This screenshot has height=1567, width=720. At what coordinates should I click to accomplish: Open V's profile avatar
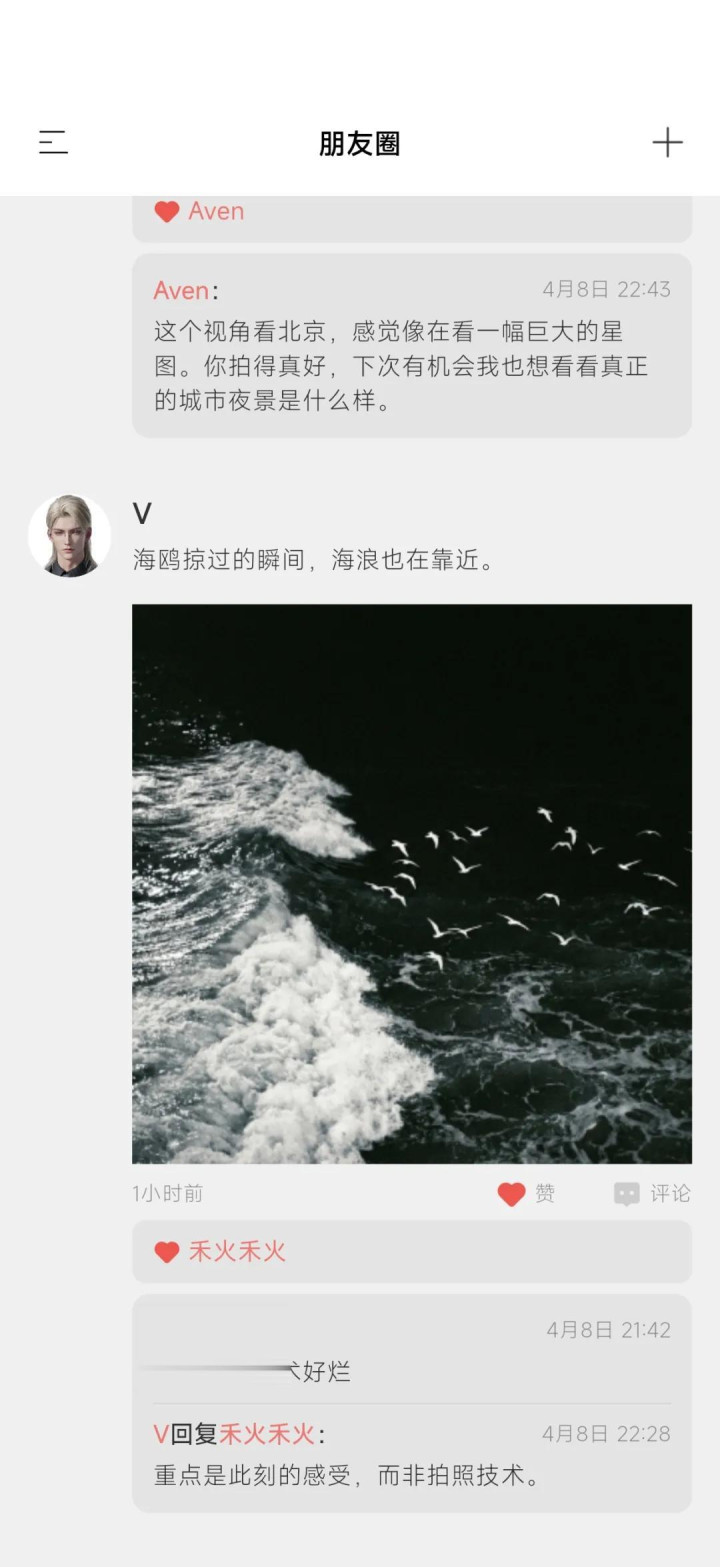coord(69,535)
